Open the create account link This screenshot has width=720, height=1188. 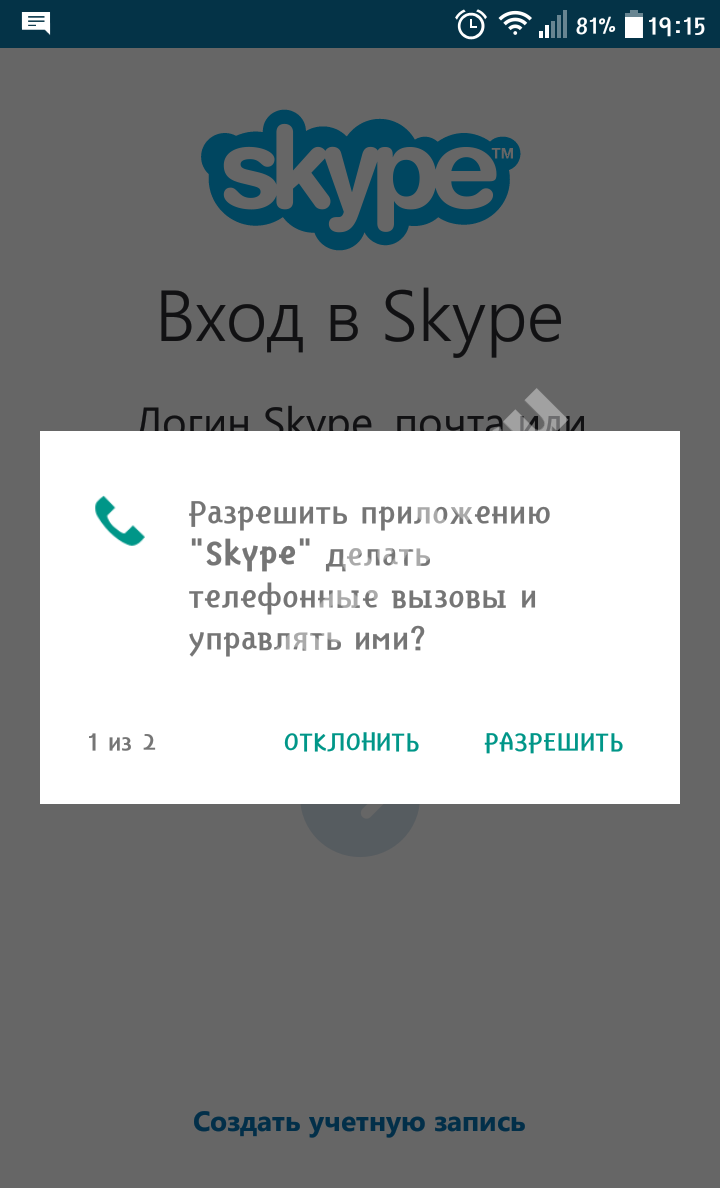[359, 1121]
